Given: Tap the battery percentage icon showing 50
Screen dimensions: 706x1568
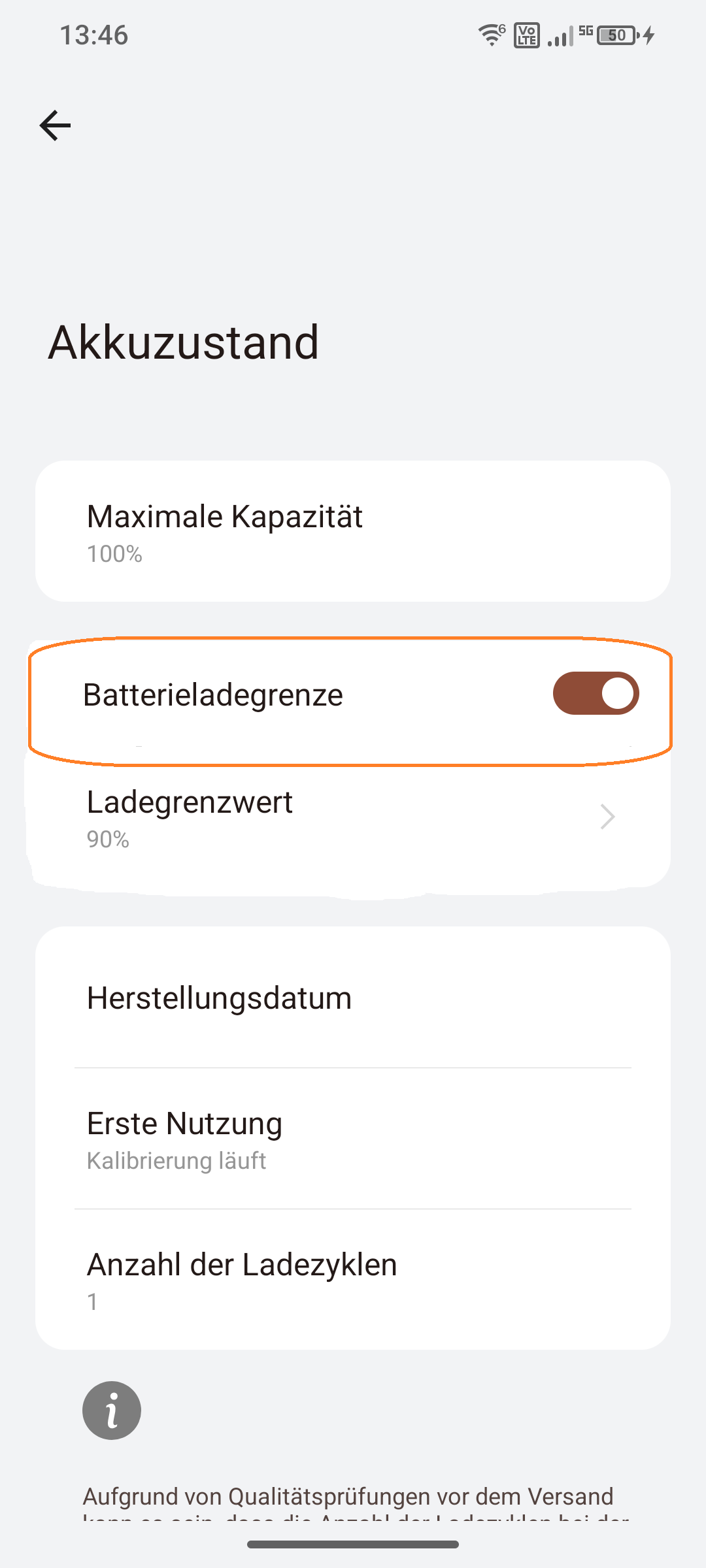Looking at the screenshot, I should [x=614, y=36].
